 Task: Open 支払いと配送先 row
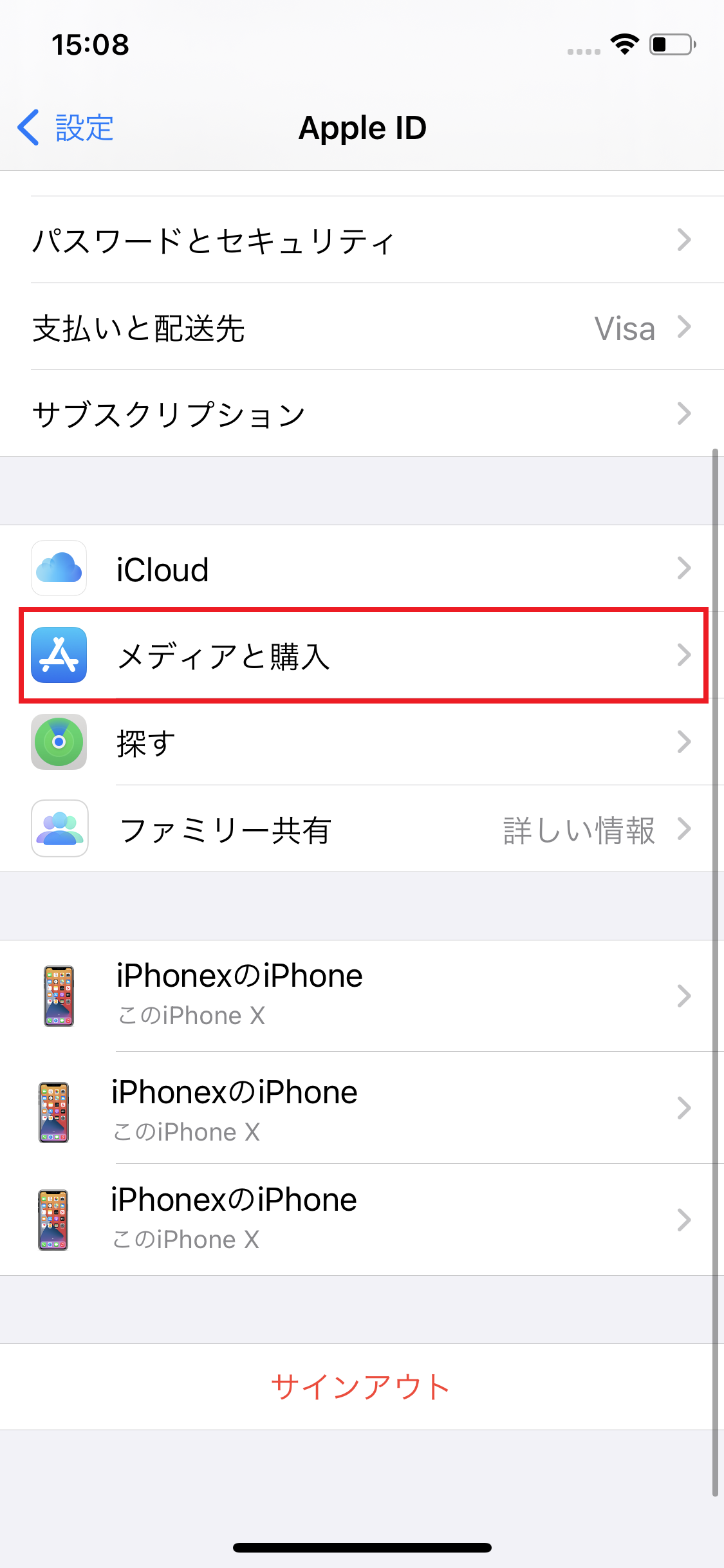tap(360, 328)
